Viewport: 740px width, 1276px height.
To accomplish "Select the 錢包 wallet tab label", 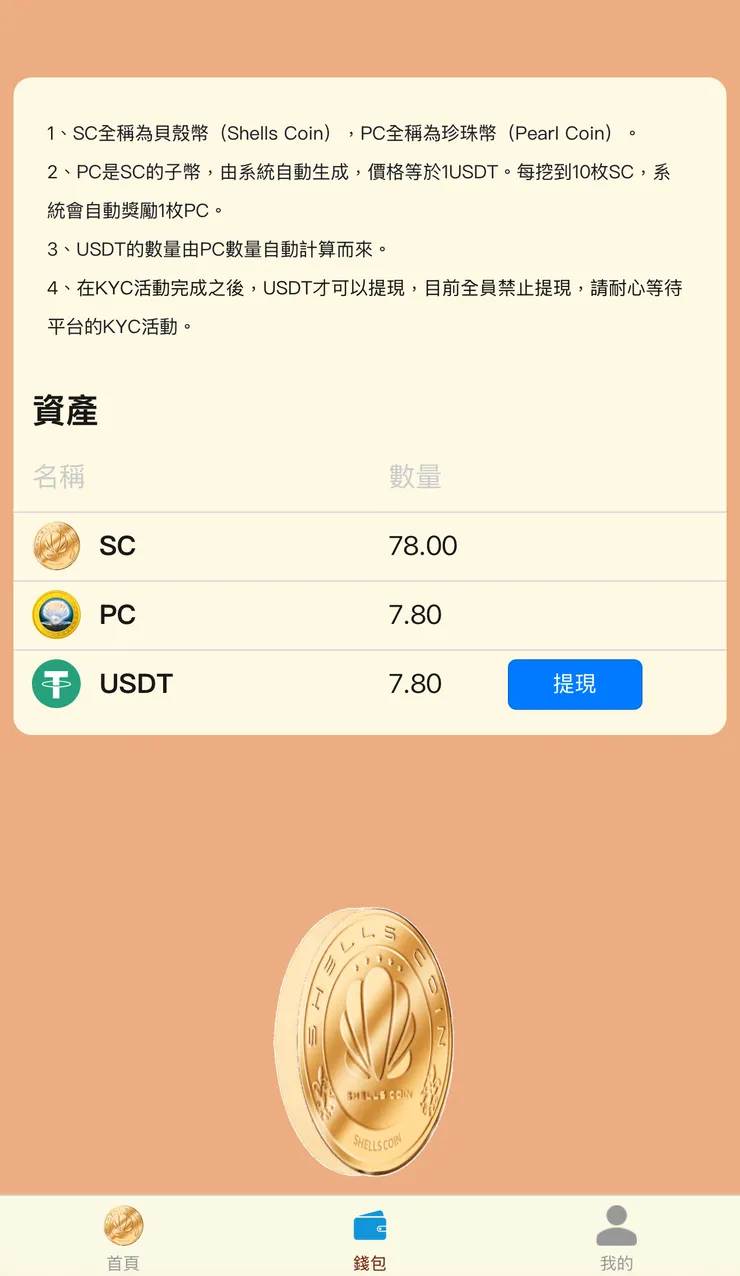I will pos(369,1262).
